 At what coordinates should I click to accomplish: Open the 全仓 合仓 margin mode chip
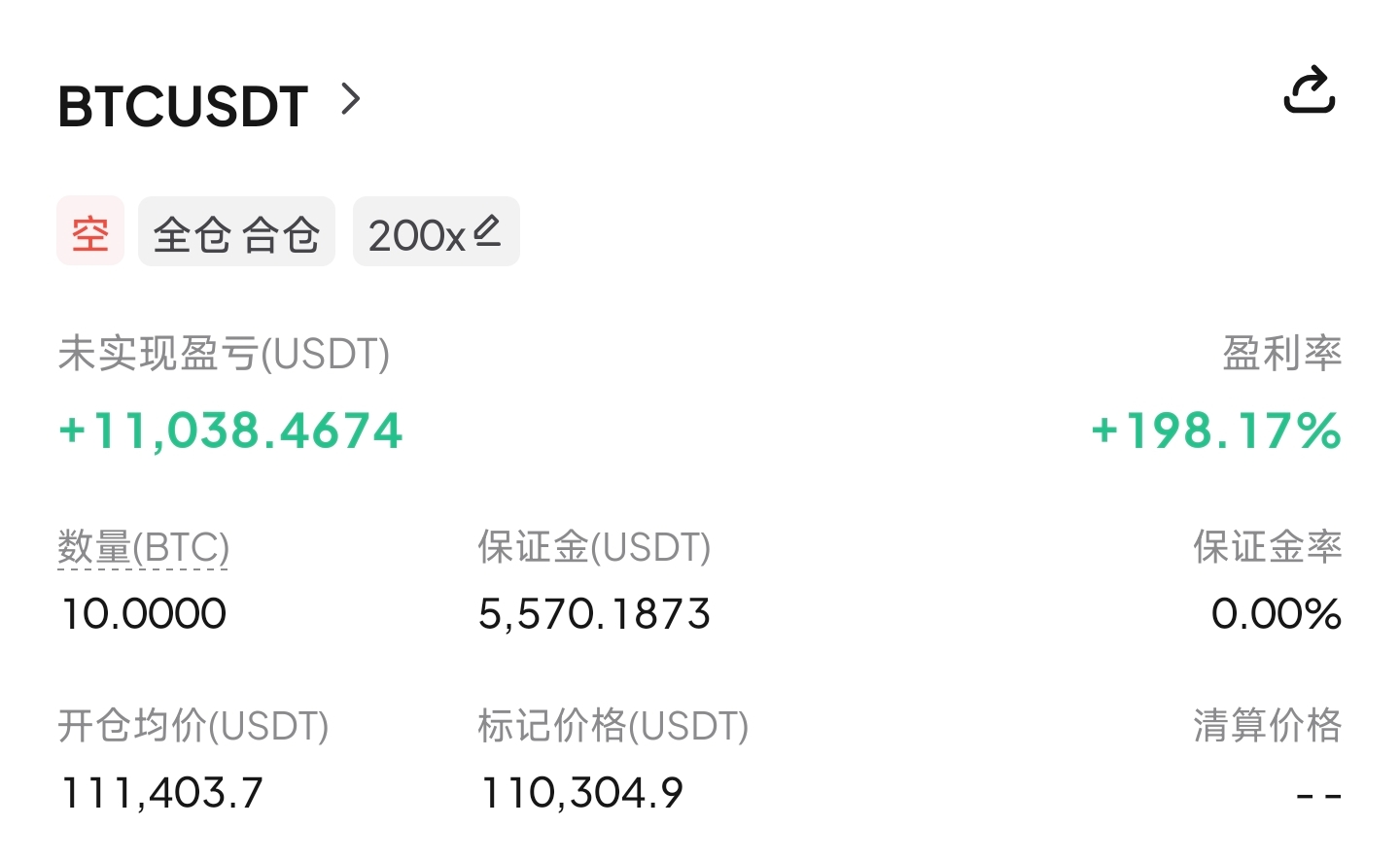coord(236,232)
